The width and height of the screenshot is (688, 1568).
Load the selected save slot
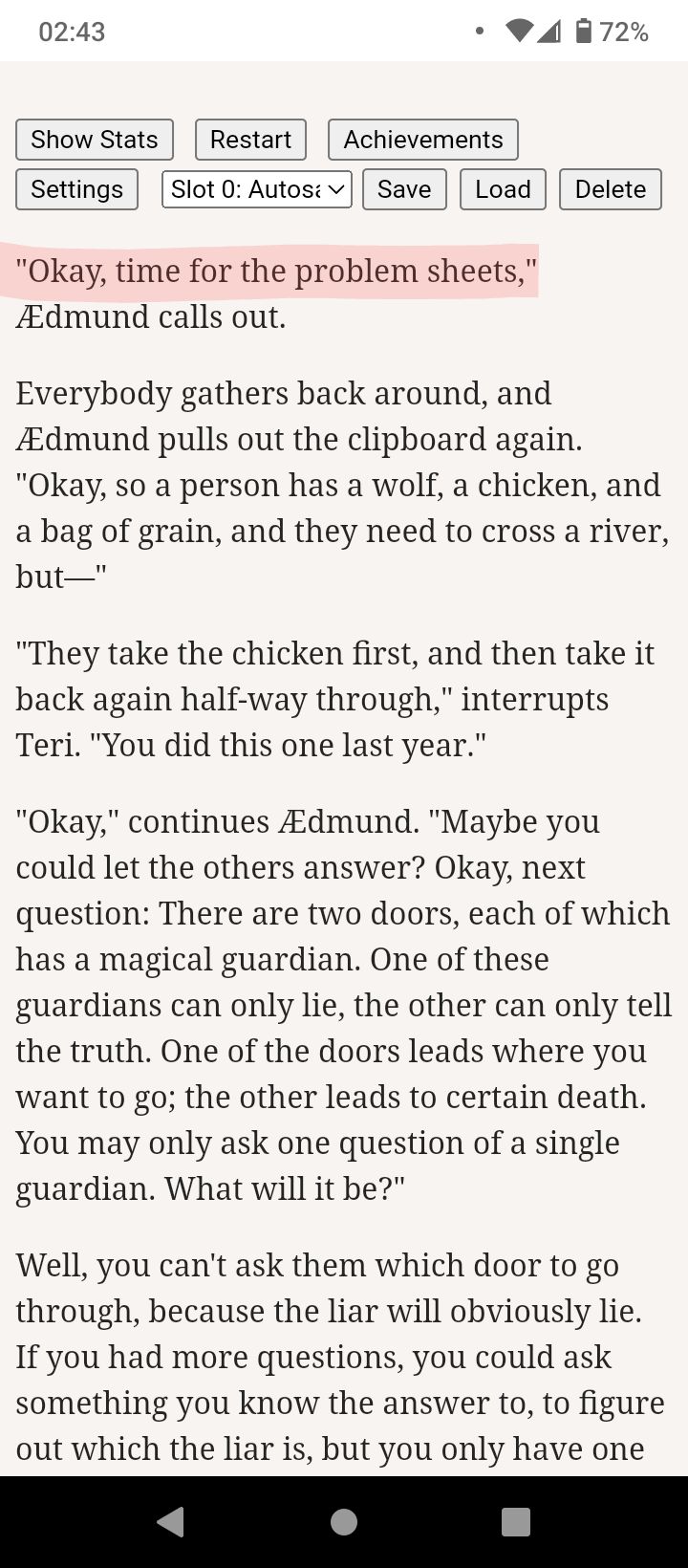coord(503,189)
